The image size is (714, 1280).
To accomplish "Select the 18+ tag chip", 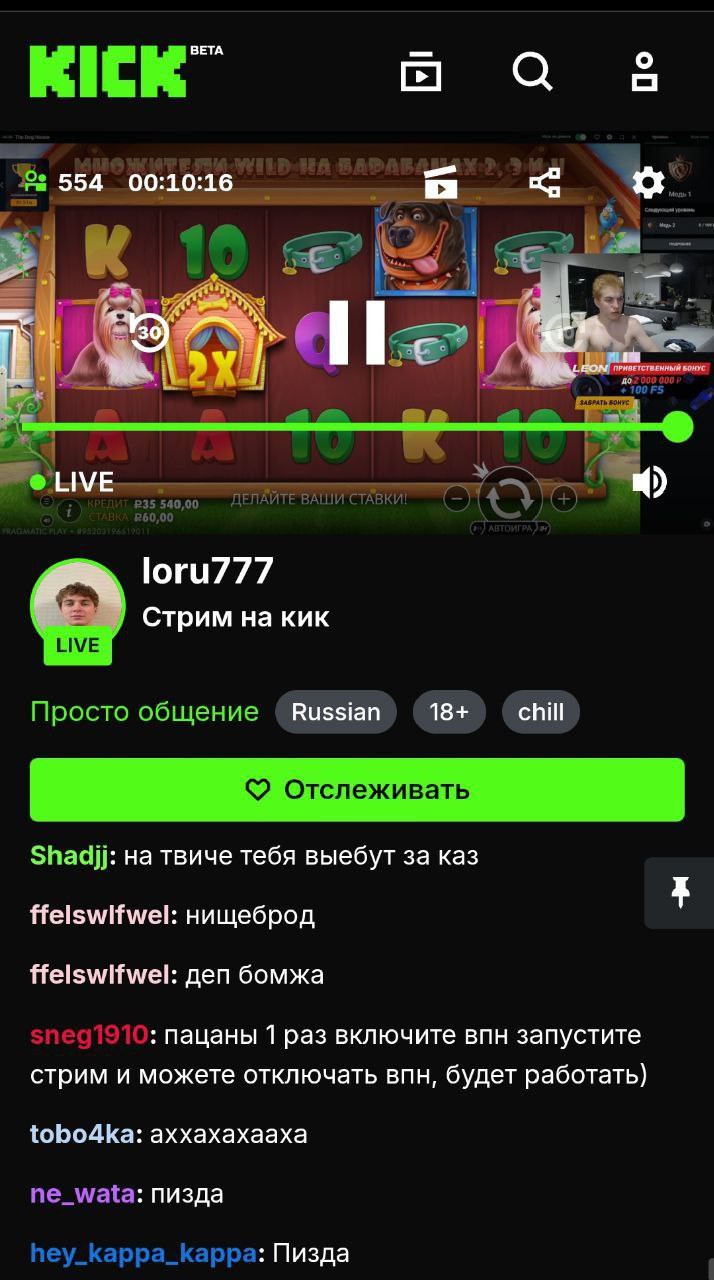I will 449,712.
